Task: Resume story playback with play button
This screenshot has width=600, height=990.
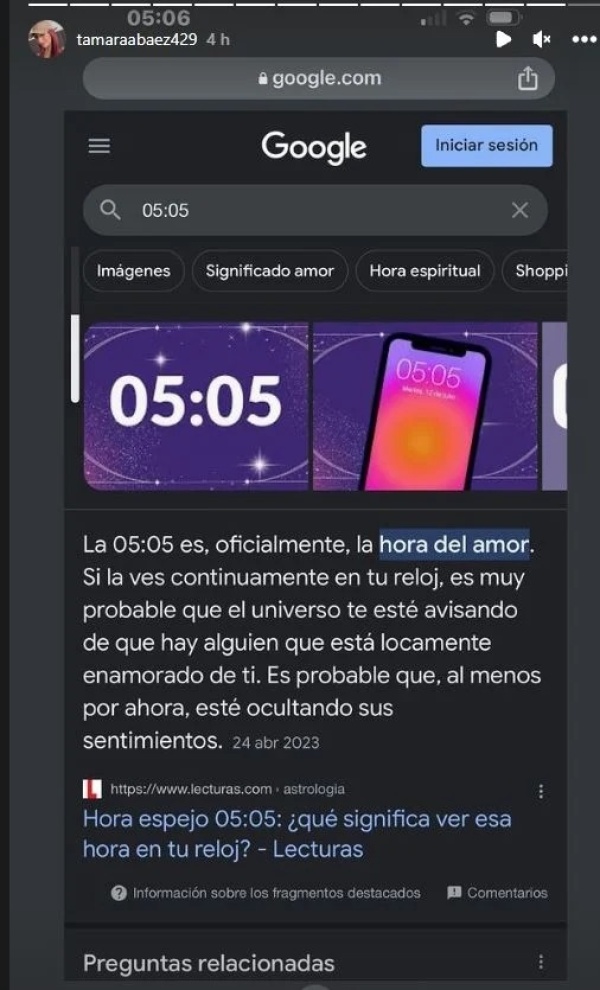Action: point(503,39)
